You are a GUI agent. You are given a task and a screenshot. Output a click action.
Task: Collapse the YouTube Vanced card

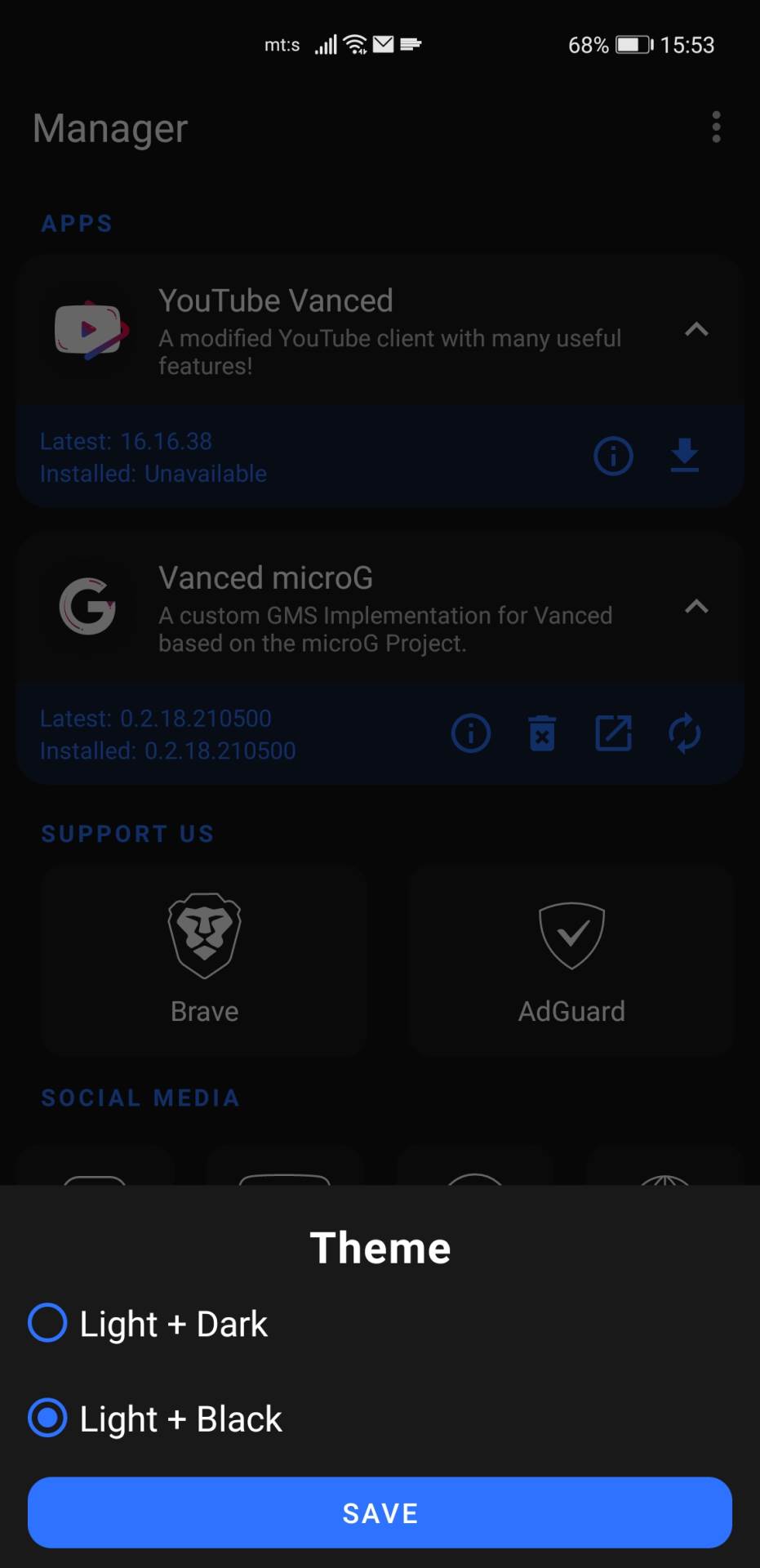pyautogui.click(x=697, y=330)
